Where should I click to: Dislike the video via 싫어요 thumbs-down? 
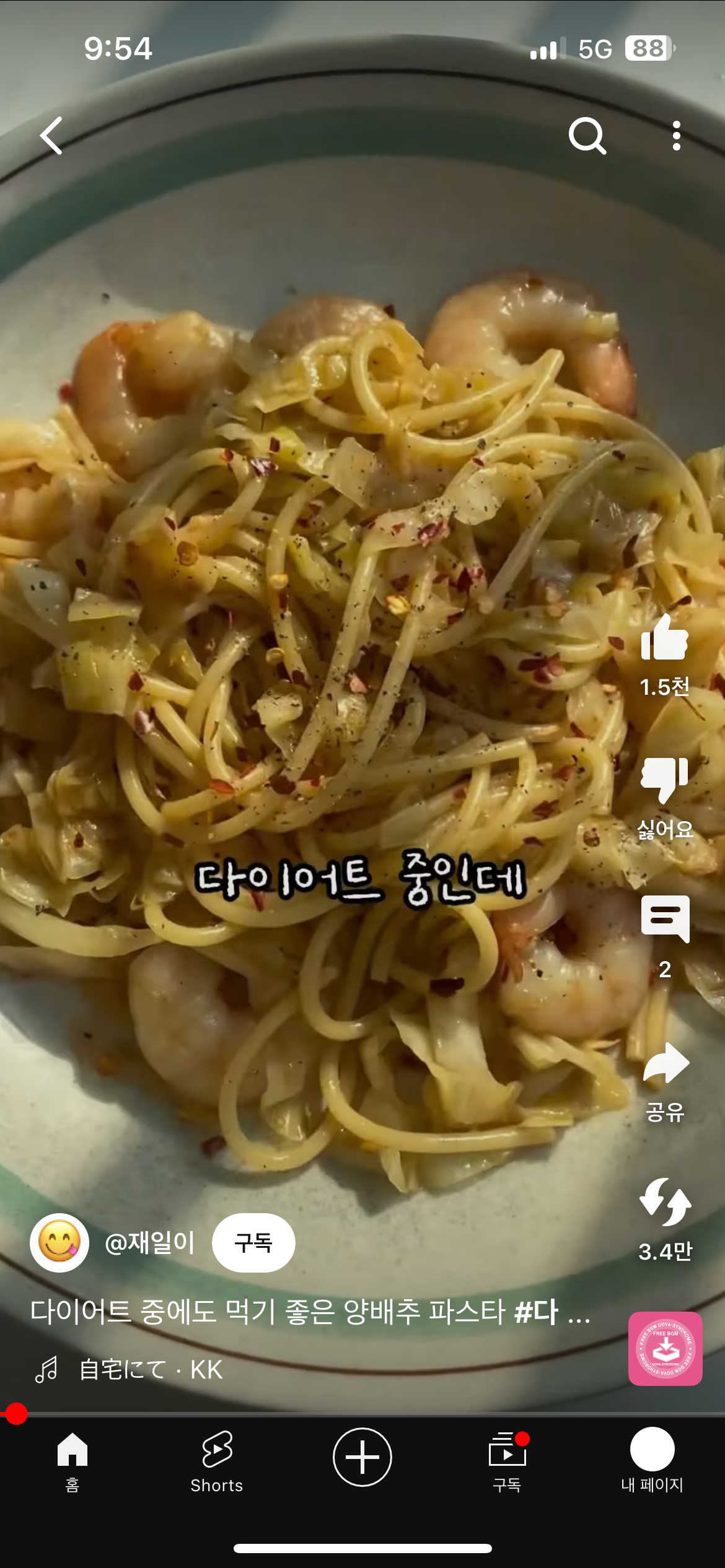[665, 780]
